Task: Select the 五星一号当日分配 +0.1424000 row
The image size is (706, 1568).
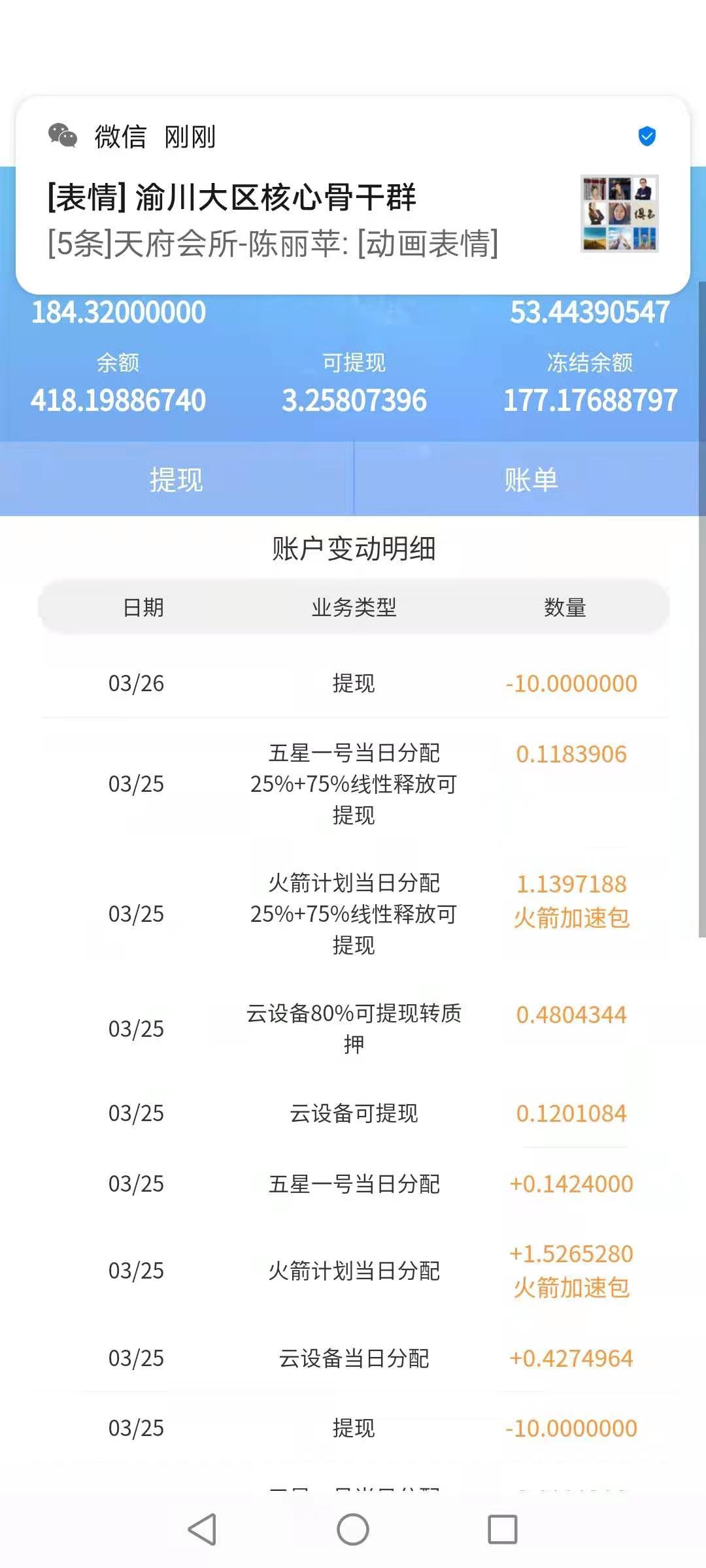Action: (x=353, y=1184)
